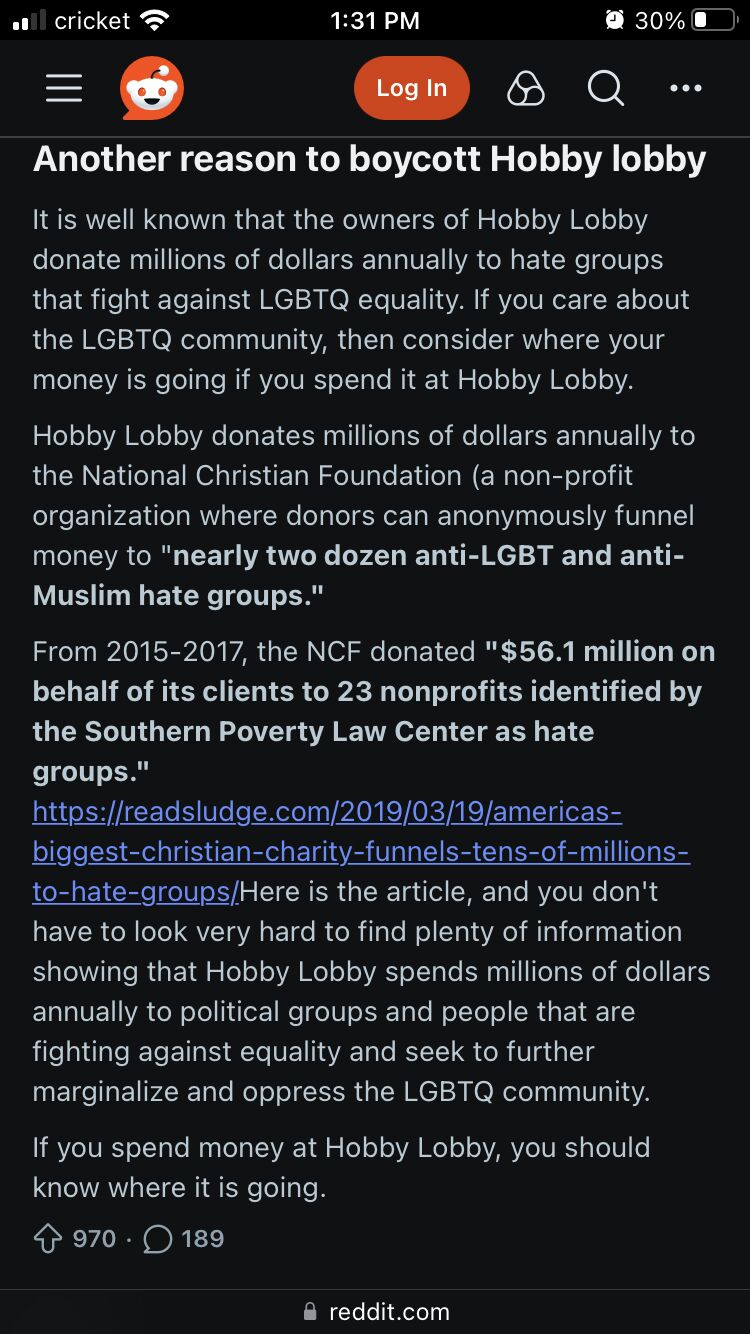The image size is (750, 1334).
Task: Open the Reddit Answers icon
Action: [x=526, y=89]
